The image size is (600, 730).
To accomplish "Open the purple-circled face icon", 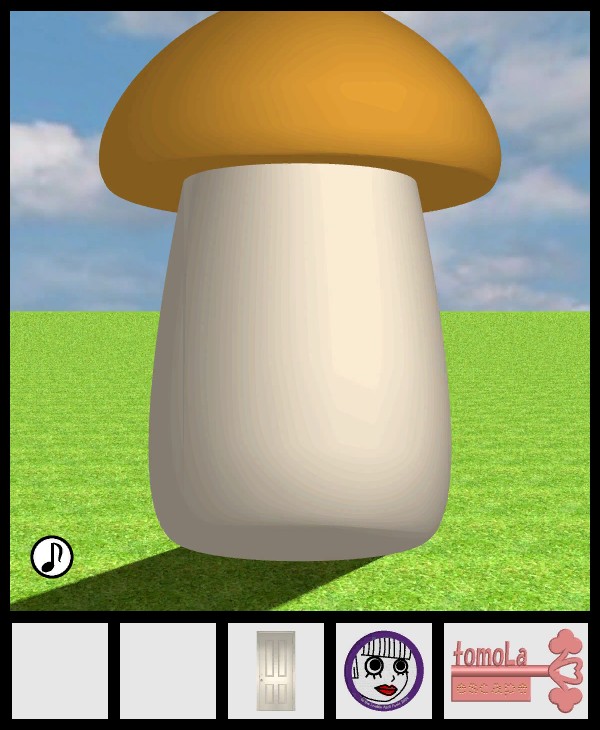I will [384, 670].
